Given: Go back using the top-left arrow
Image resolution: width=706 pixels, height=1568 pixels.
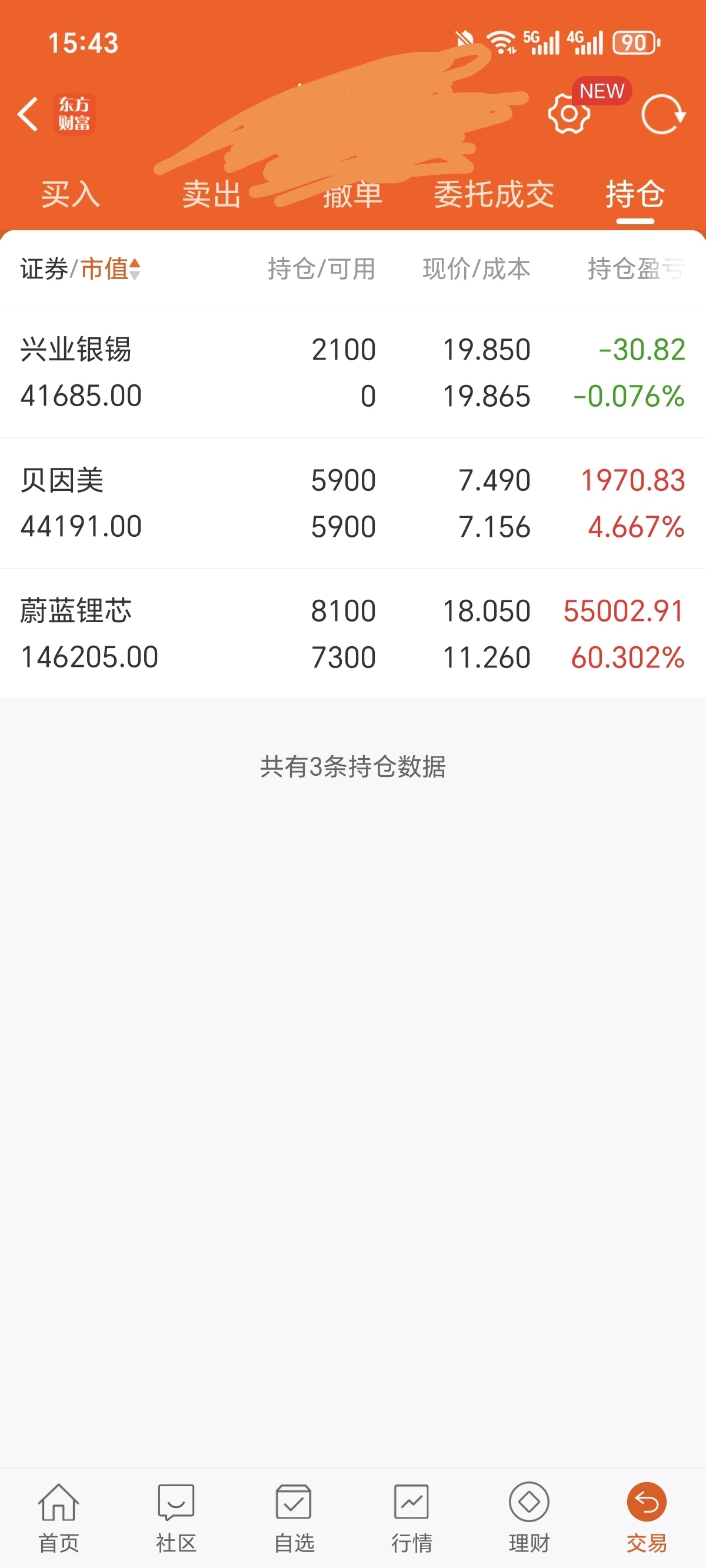Looking at the screenshot, I should coord(28,114).
